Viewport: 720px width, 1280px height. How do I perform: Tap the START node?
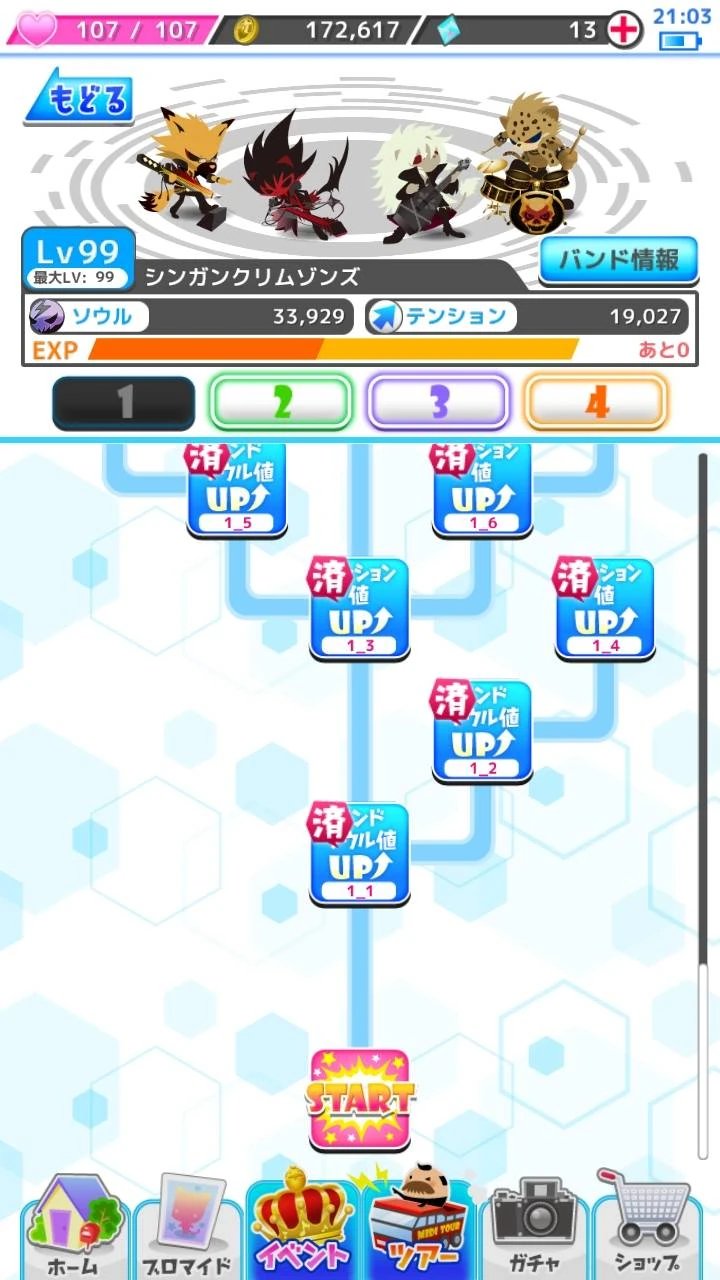(359, 1099)
